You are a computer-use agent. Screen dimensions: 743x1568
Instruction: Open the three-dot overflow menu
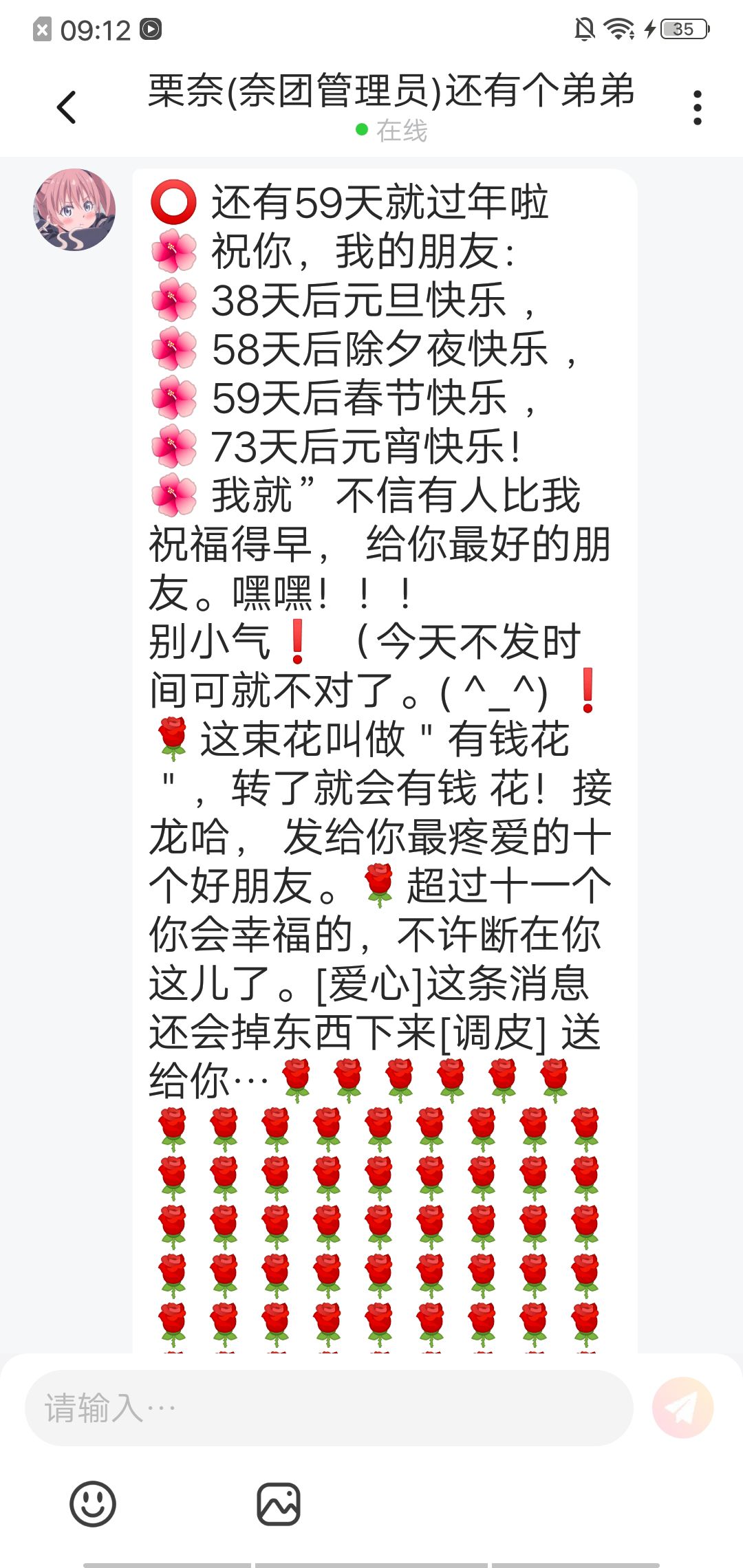[698, 108]
